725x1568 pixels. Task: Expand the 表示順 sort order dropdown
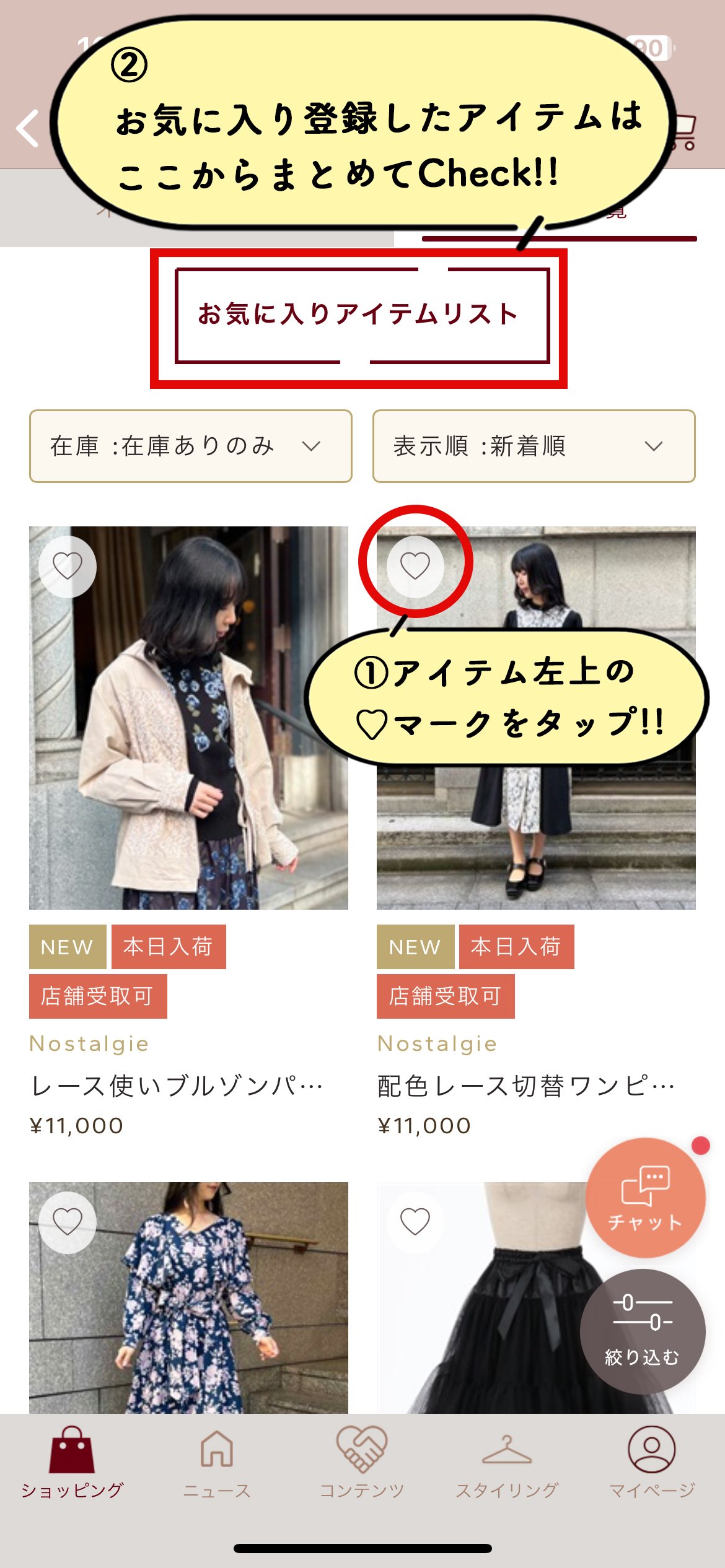[534, 446]
